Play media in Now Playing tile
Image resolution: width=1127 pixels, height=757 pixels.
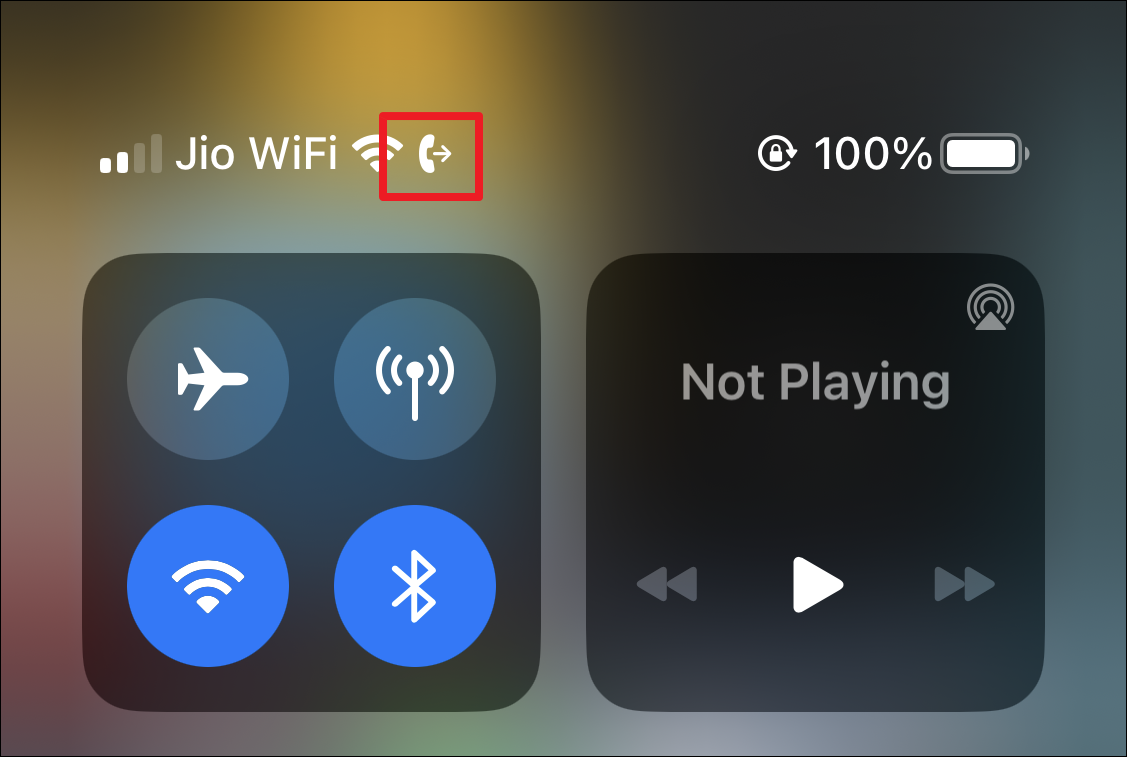817,584
